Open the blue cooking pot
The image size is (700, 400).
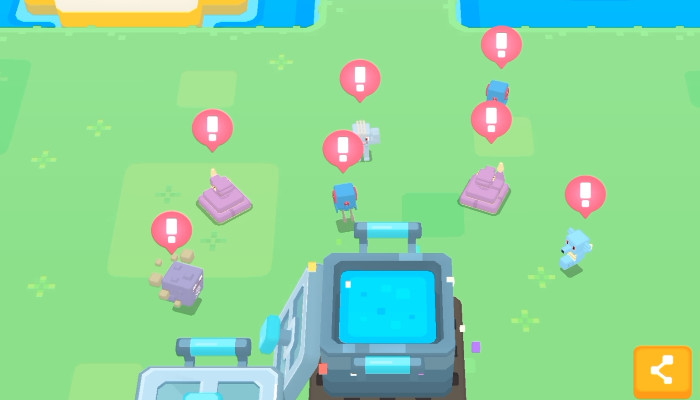click(387, 302)
